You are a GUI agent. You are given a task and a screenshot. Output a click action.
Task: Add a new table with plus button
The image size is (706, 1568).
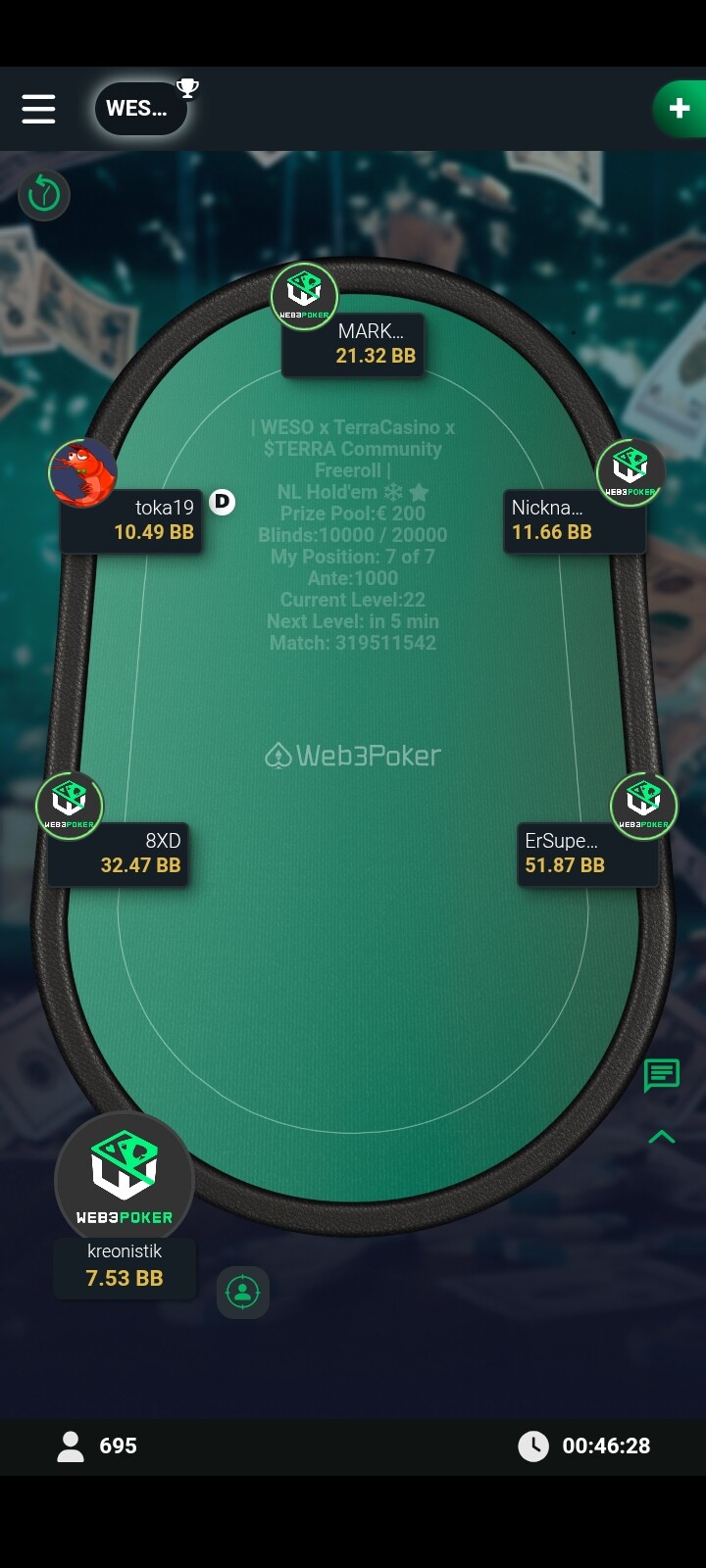click(679, 109)
